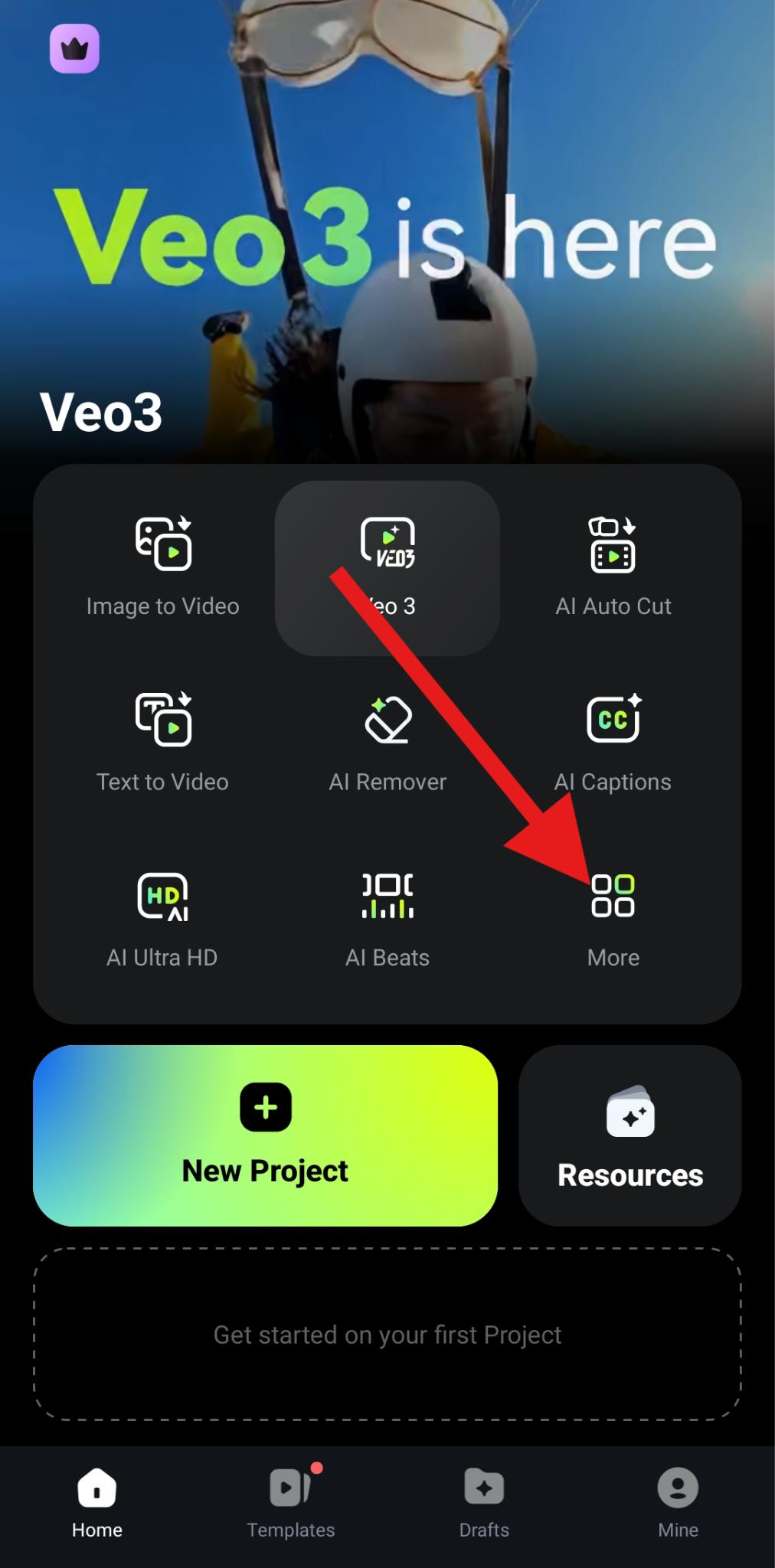775x1568 pixels.
Task: Launch the Veo 3 tool
Action: [x=387, y=567]
